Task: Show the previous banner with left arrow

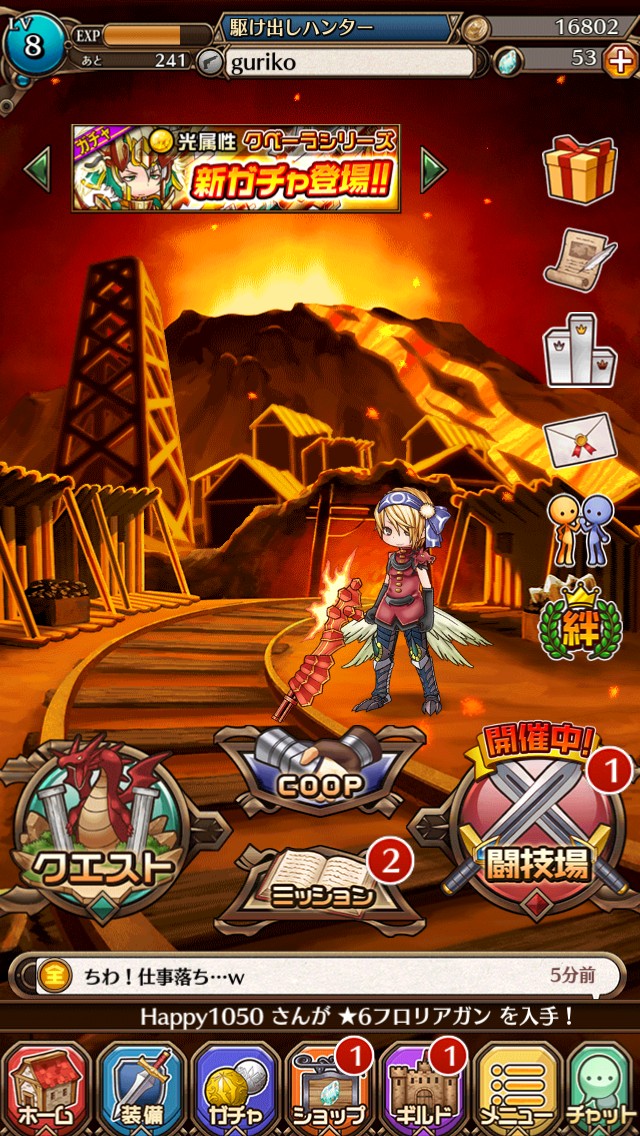Action: tap(37, 169)
